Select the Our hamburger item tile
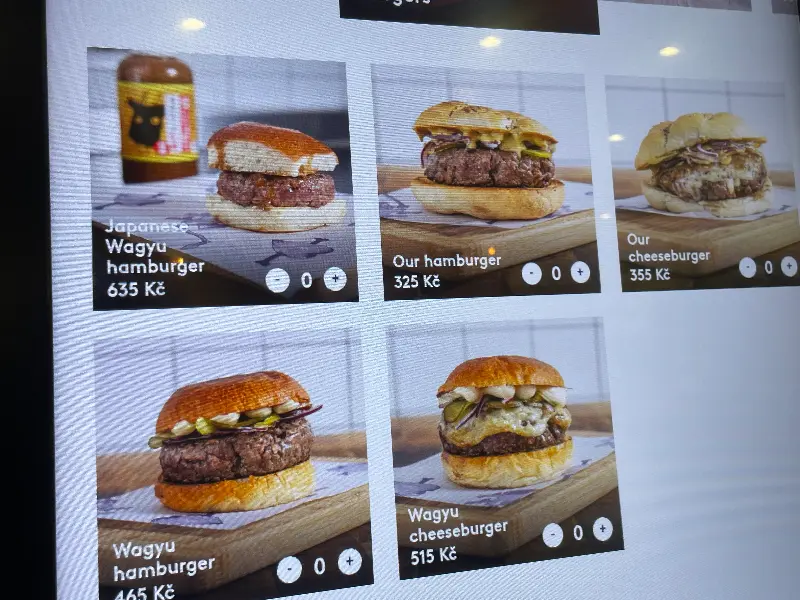This screenshot has height=600, width=800. tap(485, 160)
